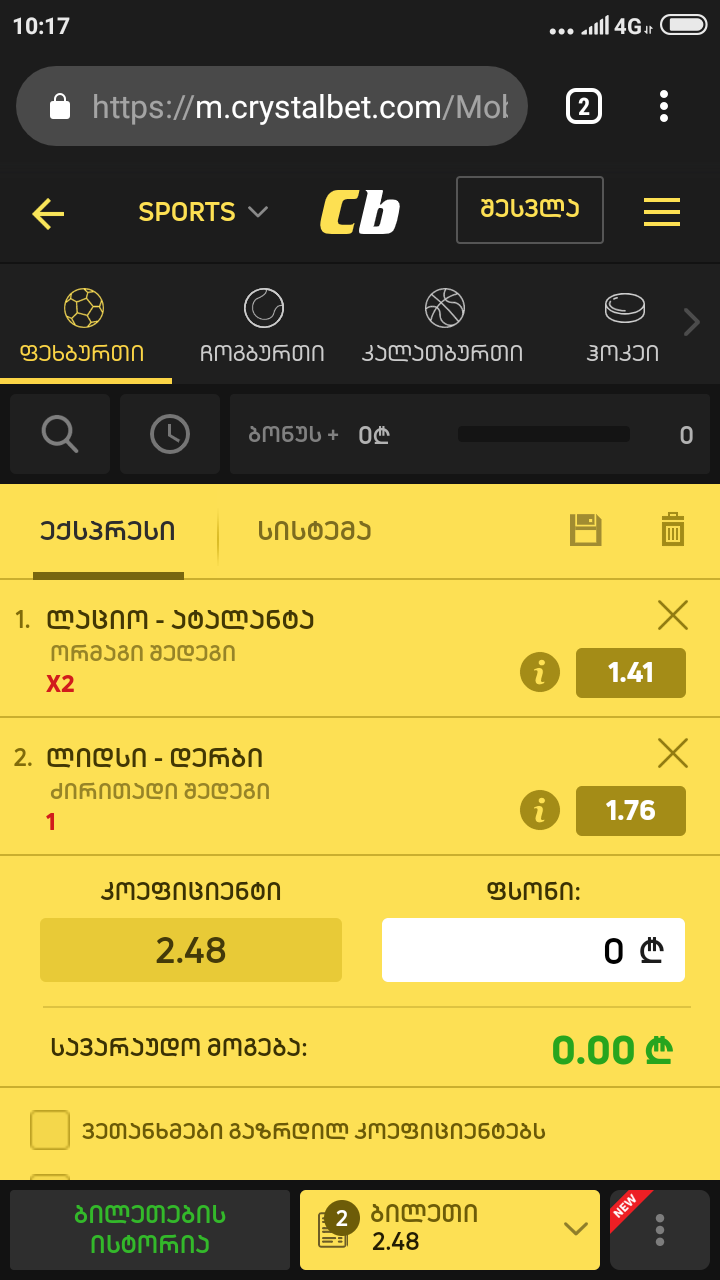
Task: Select the basketball sport icon
Action: click(x=445, y=307)
